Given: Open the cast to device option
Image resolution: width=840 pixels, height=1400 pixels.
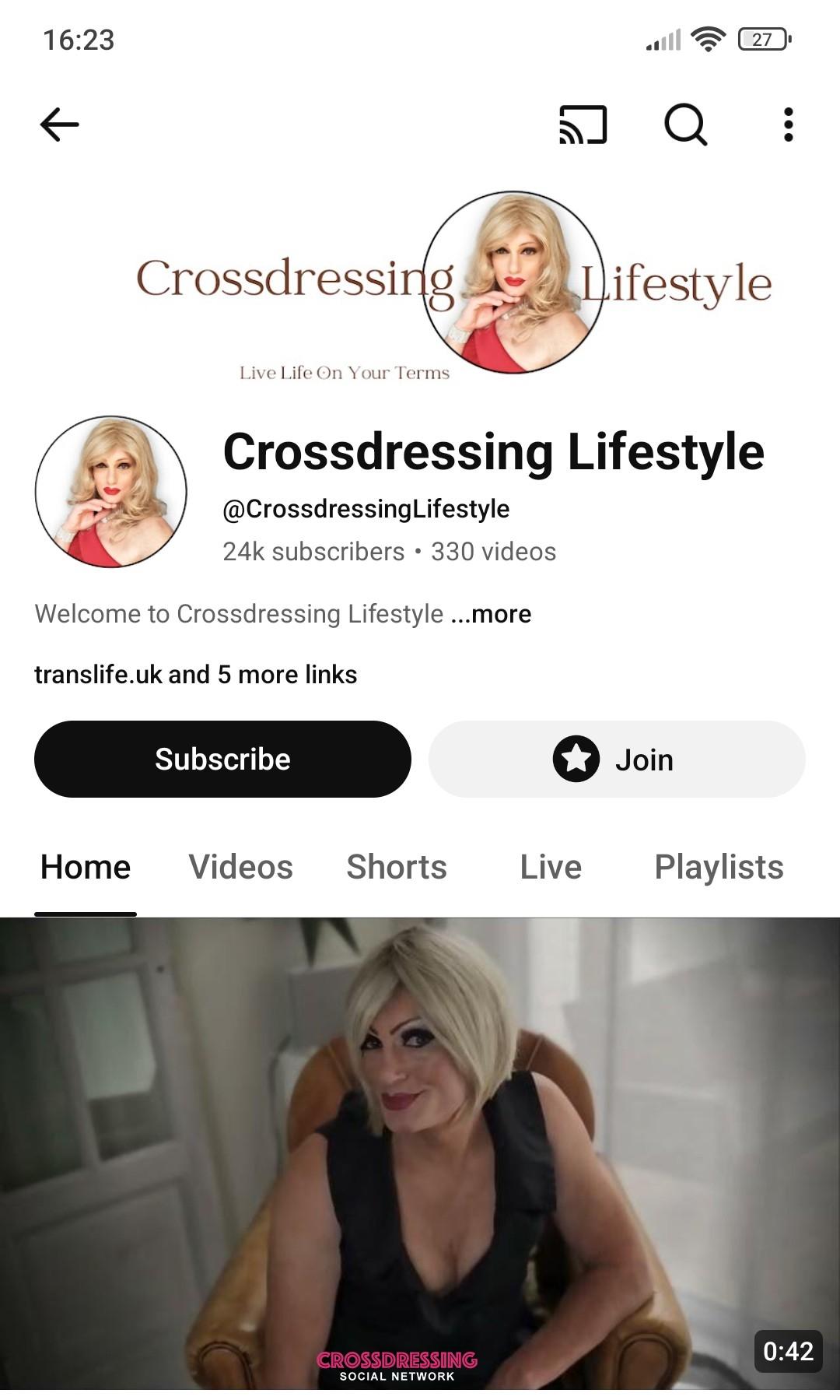Looking at the screenshot, I should [x=583, y=125].
